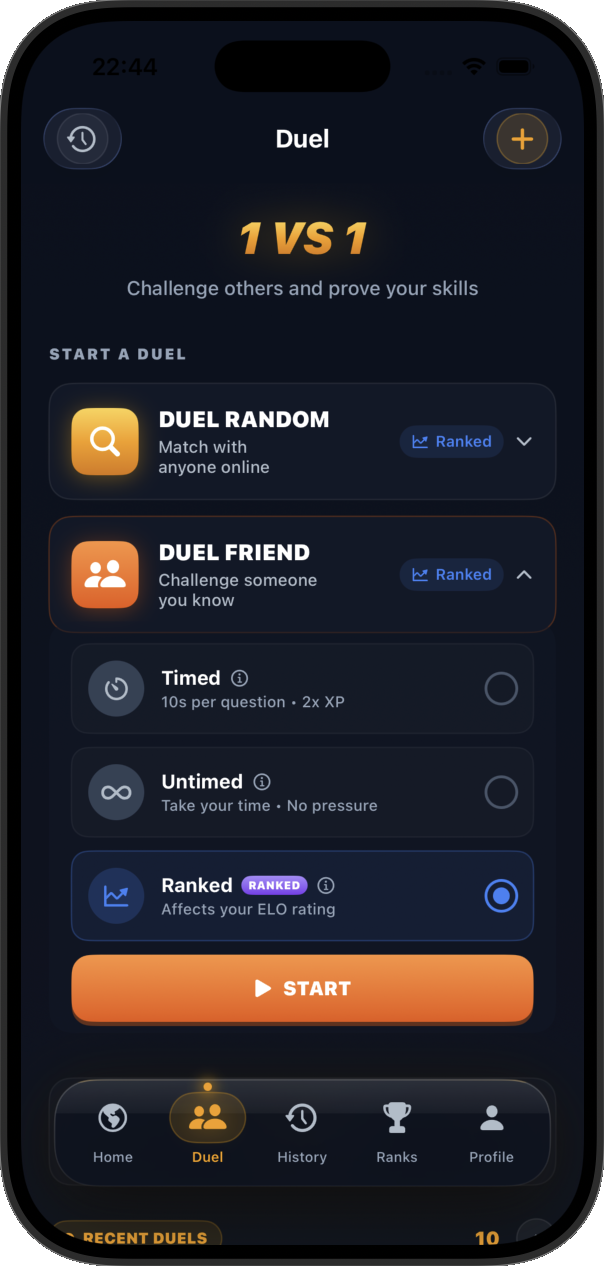Viewport: 604px width, 1266px height.
Task: Select the Untimed duel mode
Action: pyautogui.click(x=500, y=792)
